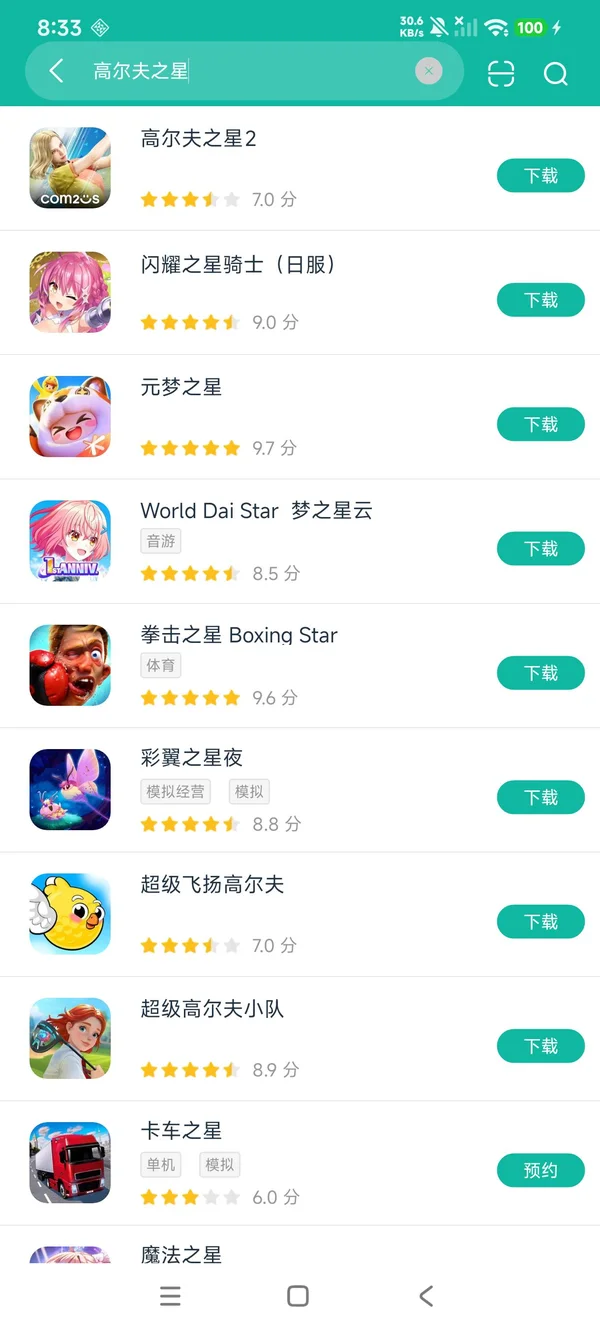Download 拳击之星 Boxing Star
The height and width of the screenshot is (1333, 600).
(540, 673)
